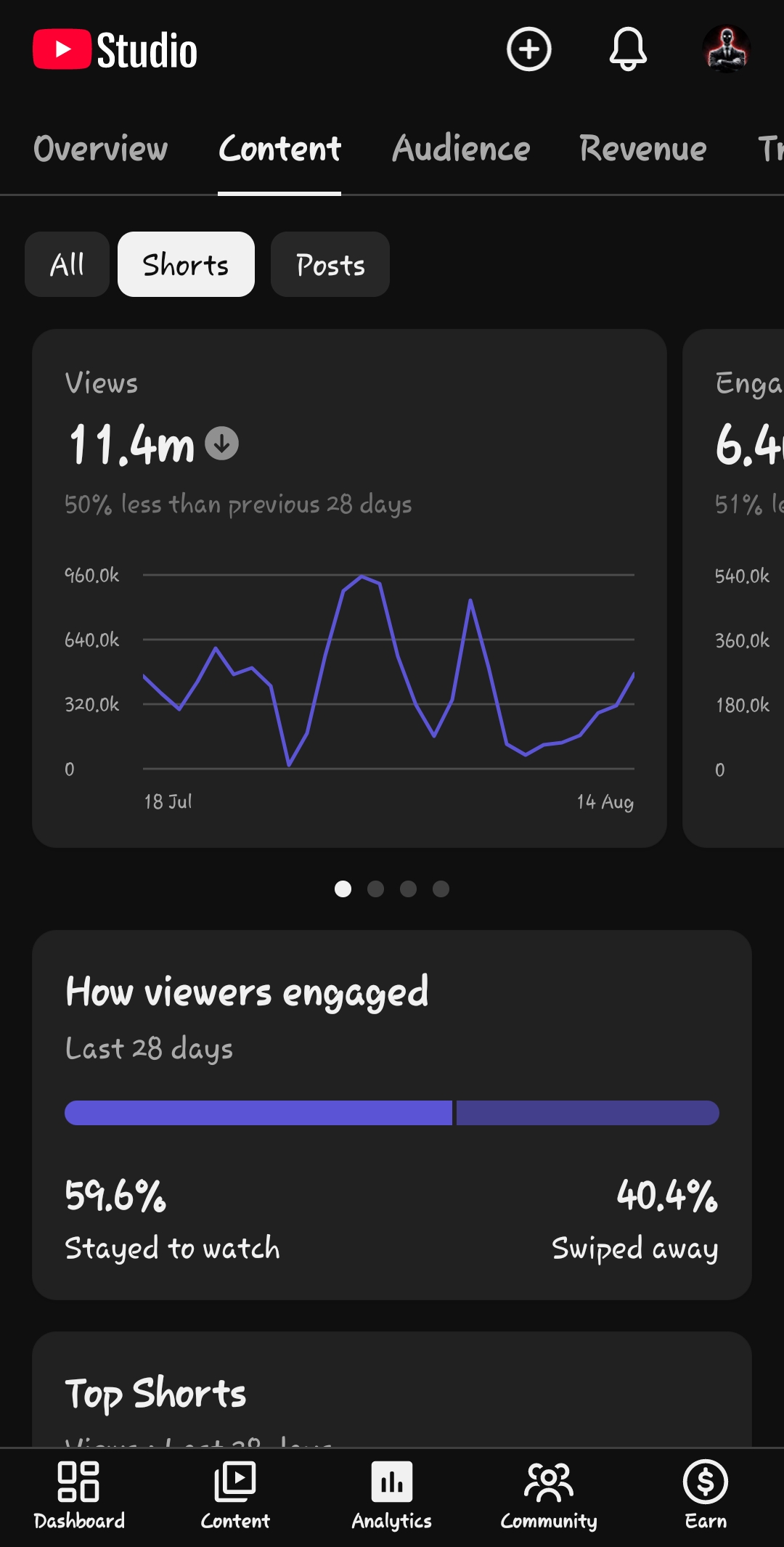Tap the create plus icon
784x1547 pixels.
[x=528, y=49]
